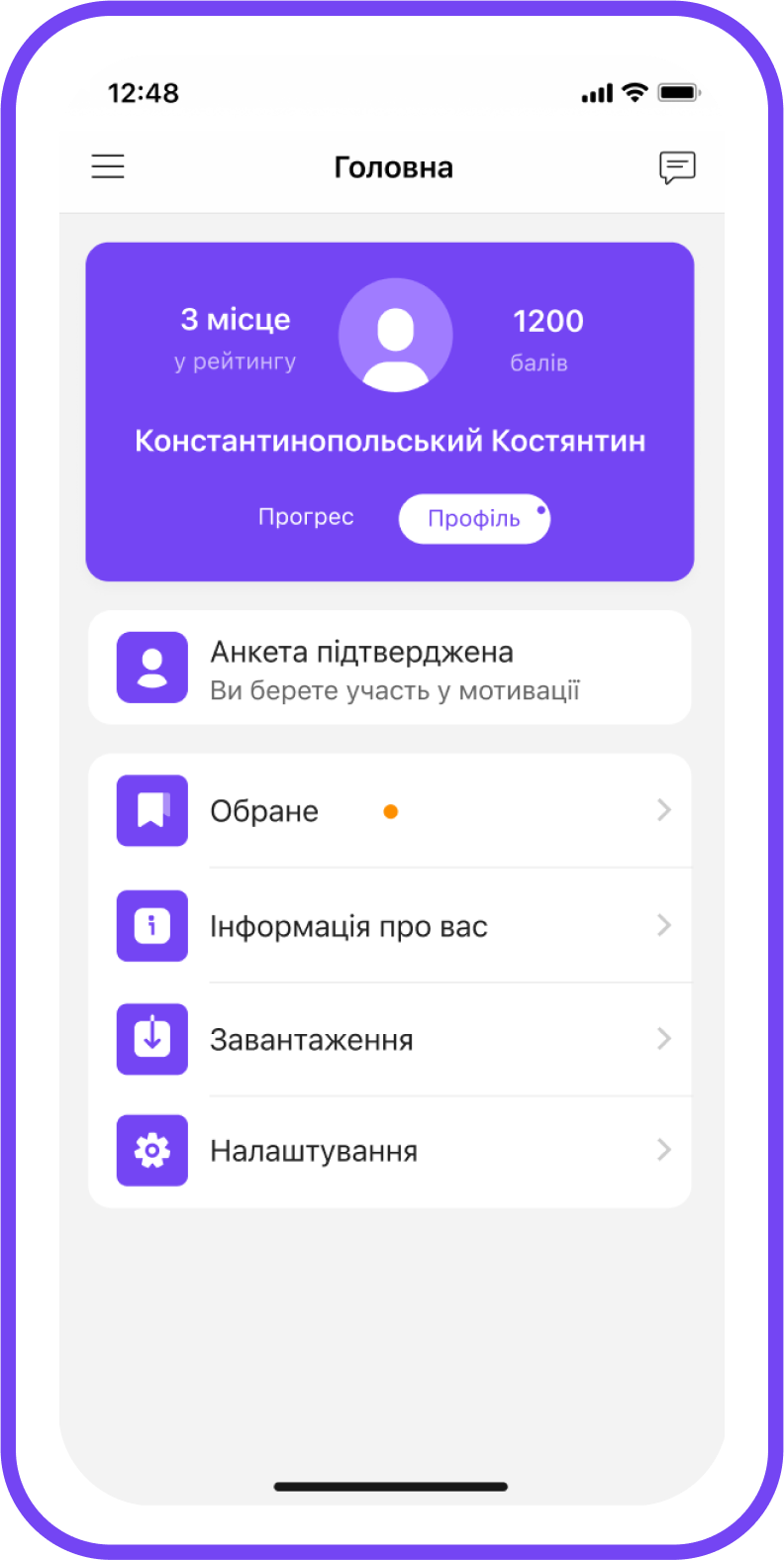Open the Анкета підтверджена card
Image resolution: width=784 pixels, height=1560 pixels.
[x=390, y=669]
